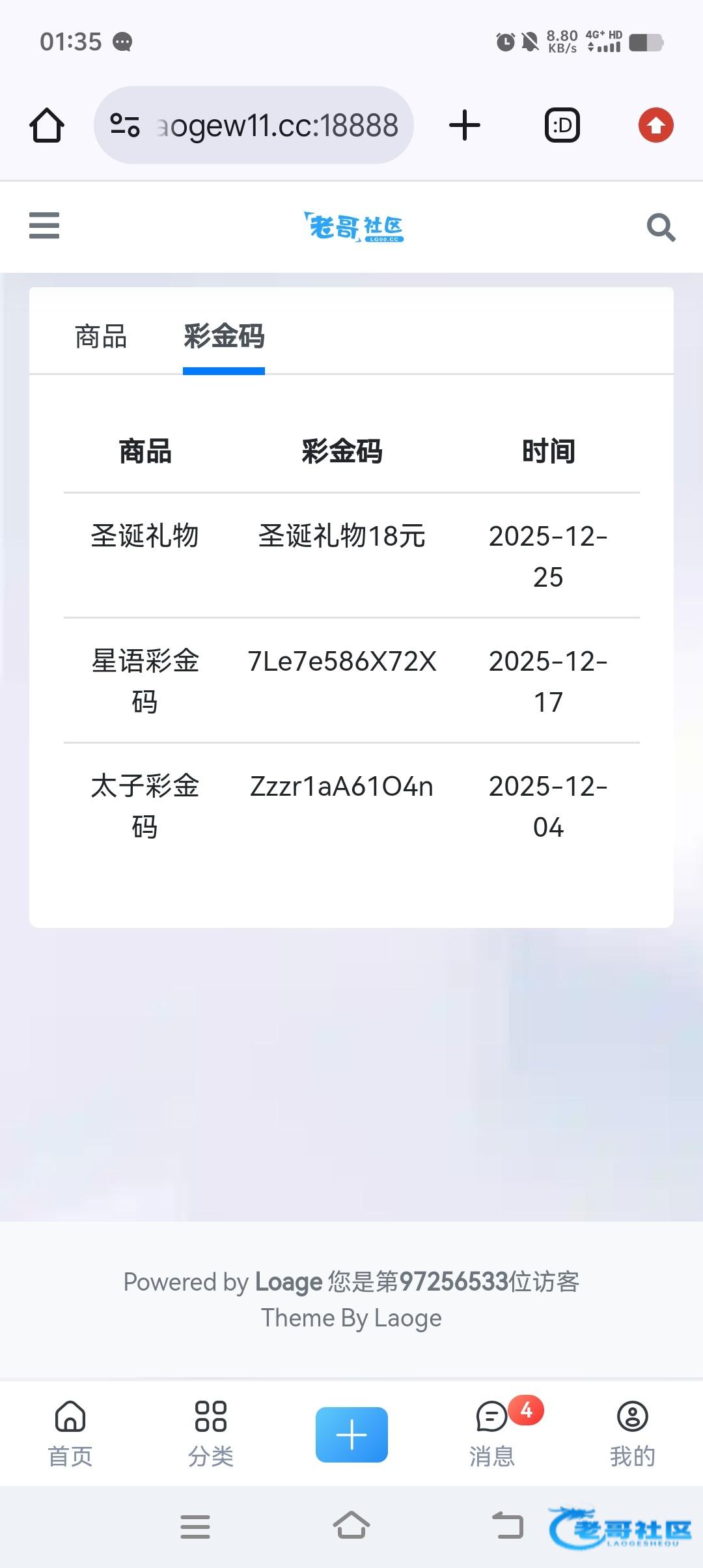Open the browser tab switcher

pos(562,125)
